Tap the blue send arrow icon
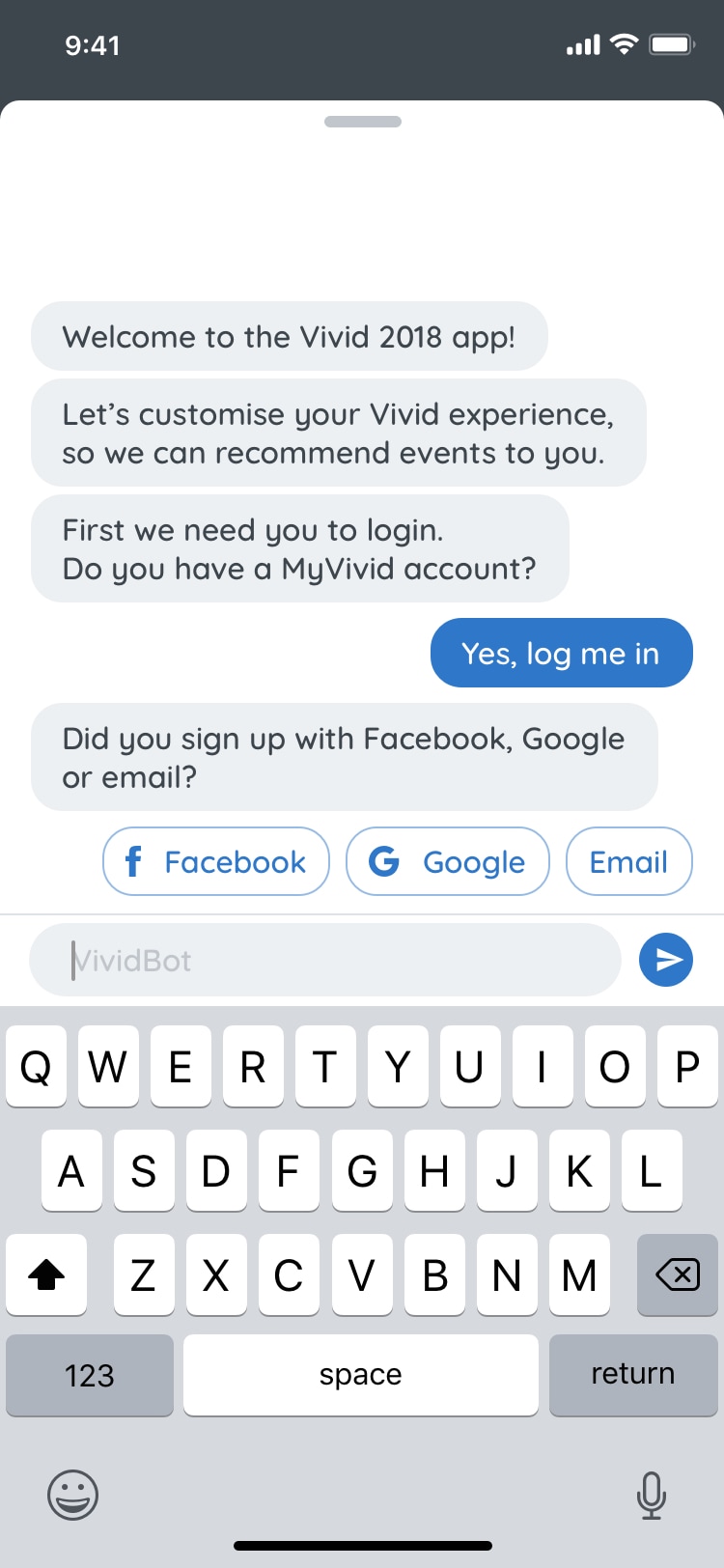This screenshot has width=724, height=1568. [666, 960]
